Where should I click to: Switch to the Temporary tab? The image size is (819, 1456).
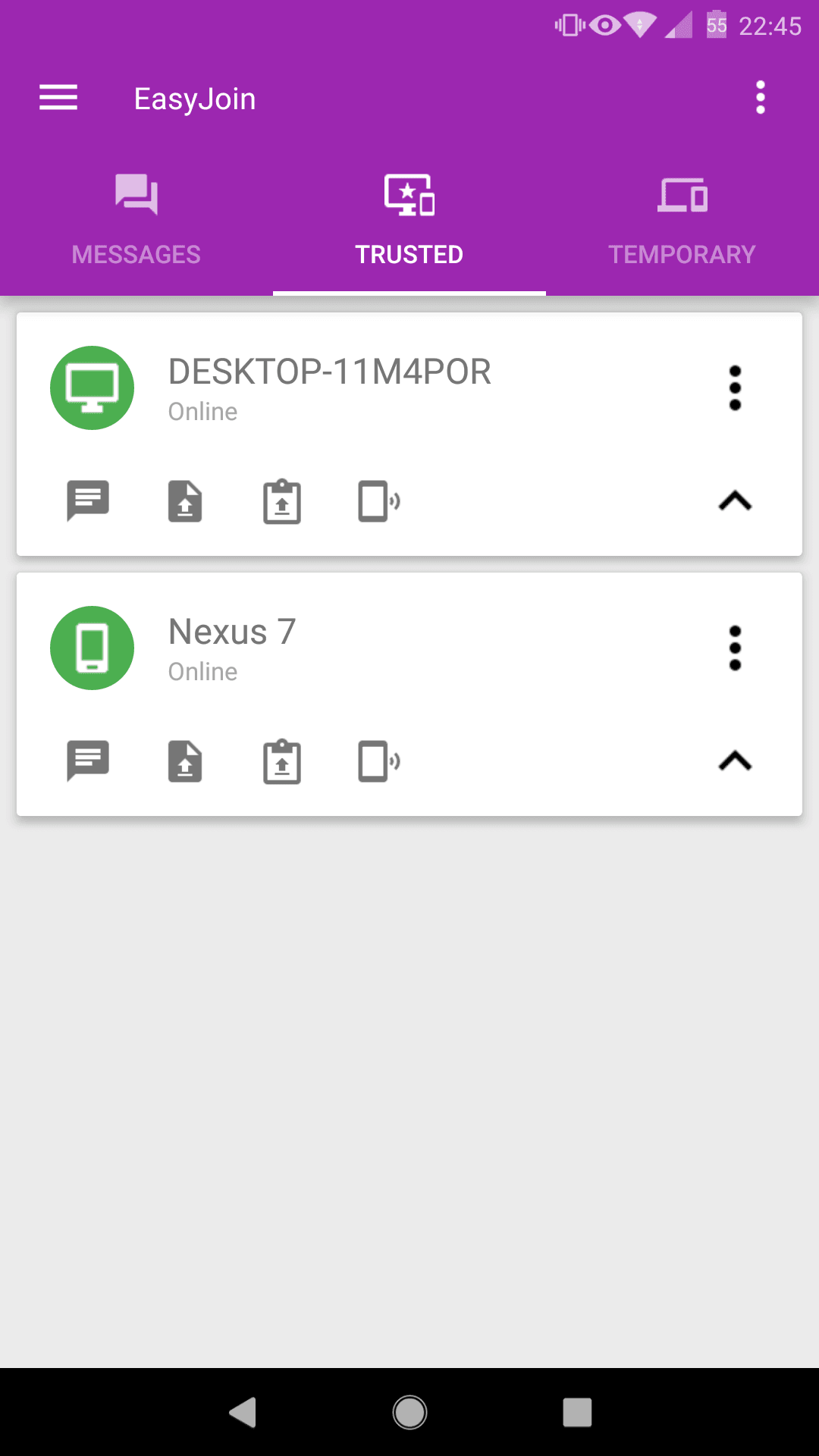pyautogui.click(x=682, y=220)
